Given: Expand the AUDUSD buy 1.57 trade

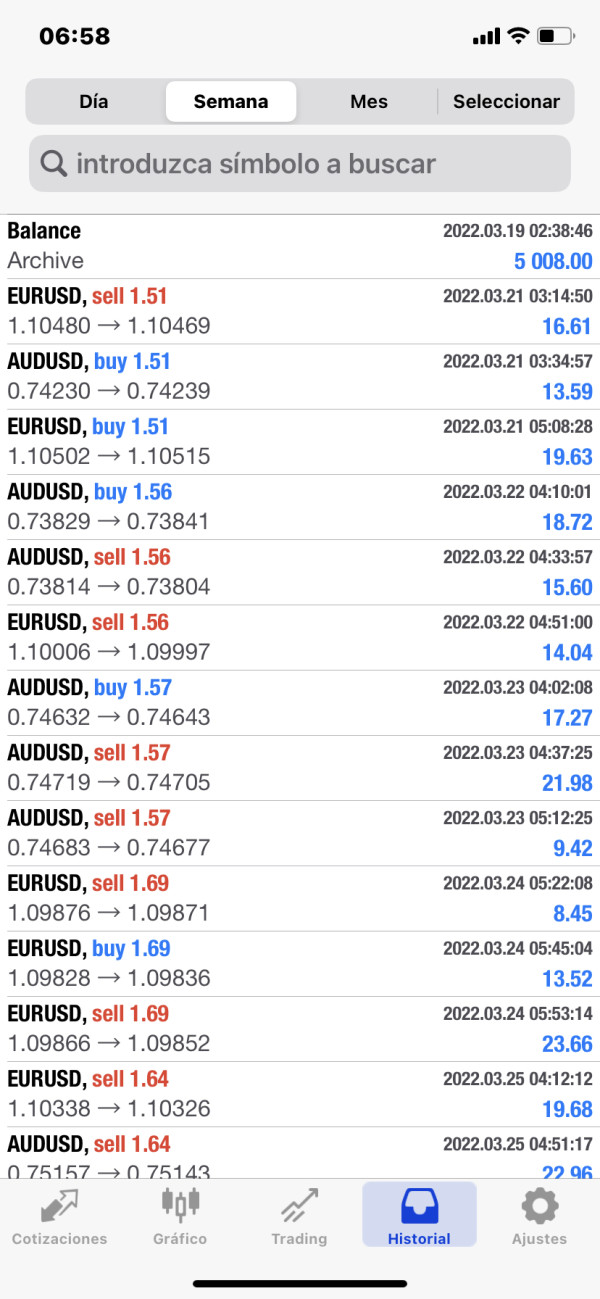Looking at the screenshot, I should (300, 702).
